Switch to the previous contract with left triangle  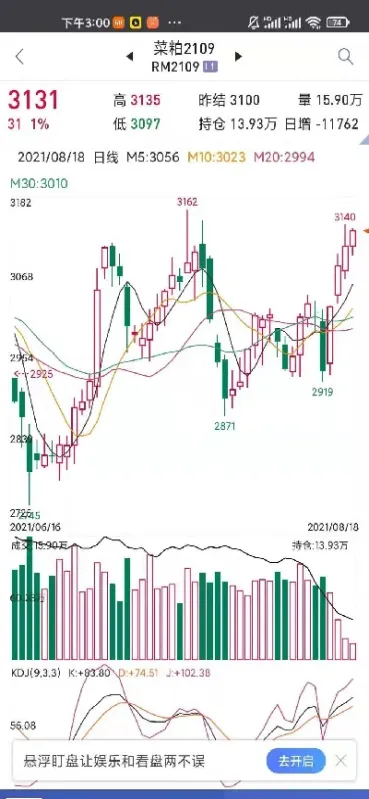129,57
